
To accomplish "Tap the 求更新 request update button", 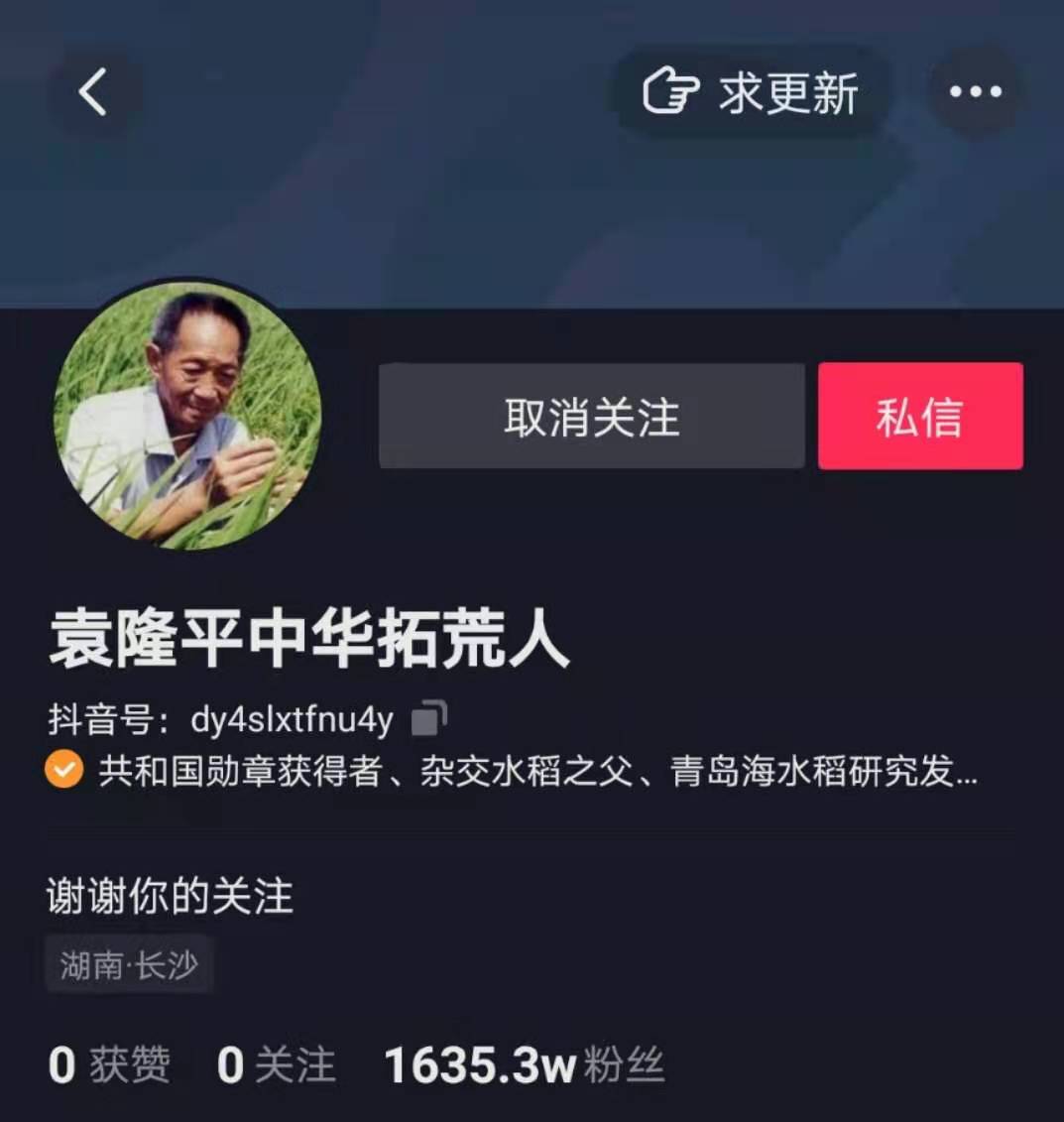I will (751, 93).
